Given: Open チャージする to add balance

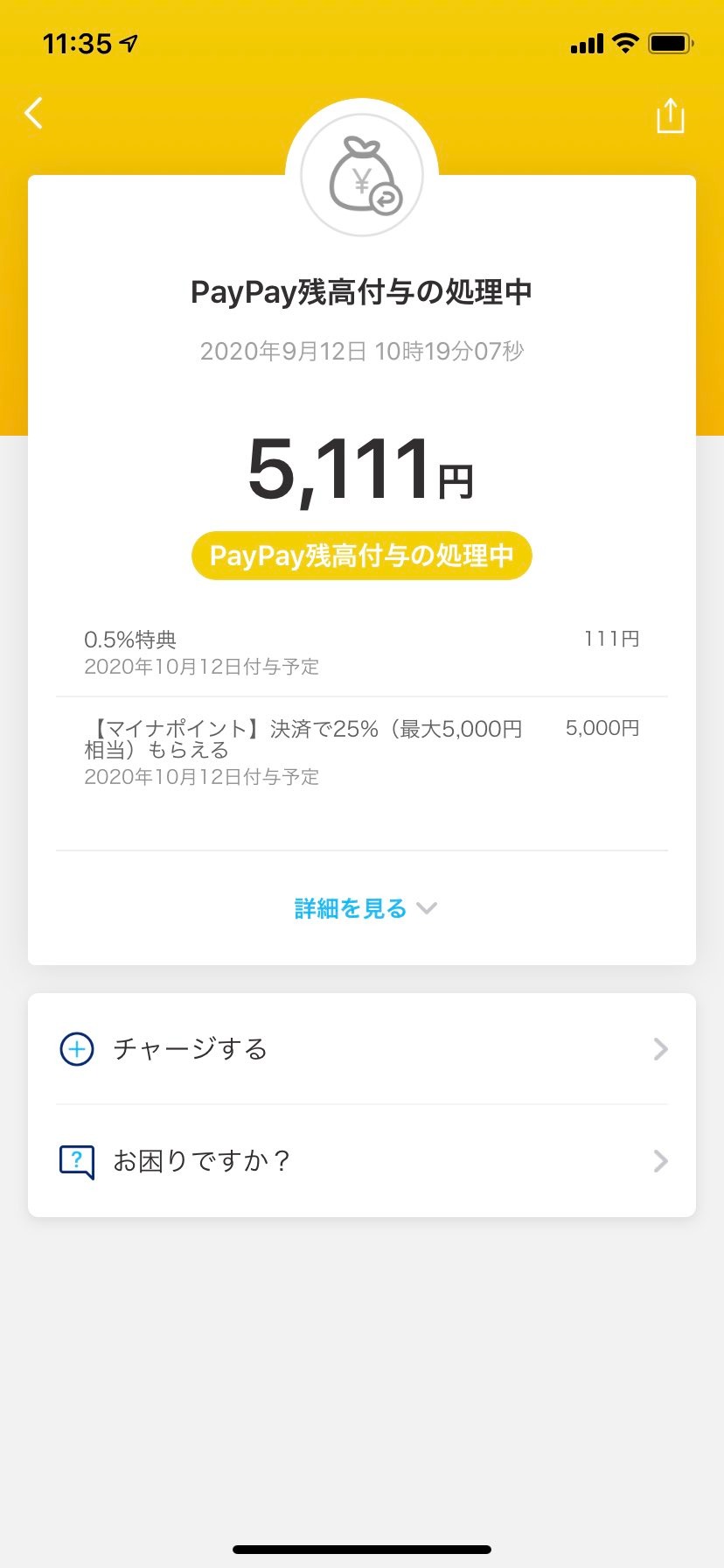Looking at the screenshot, I should coord(362,1048).
